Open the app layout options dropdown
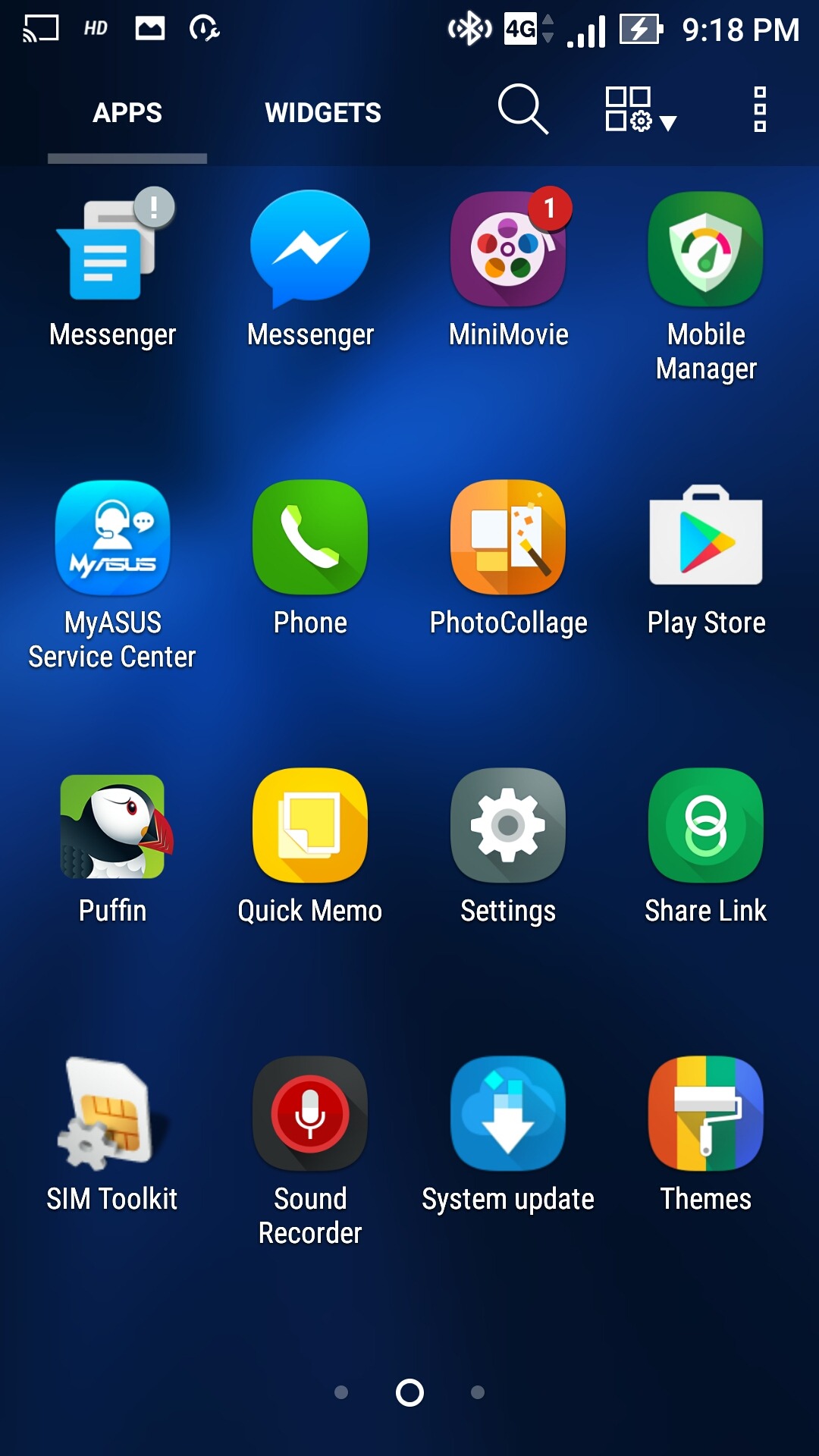 [640, 110]
